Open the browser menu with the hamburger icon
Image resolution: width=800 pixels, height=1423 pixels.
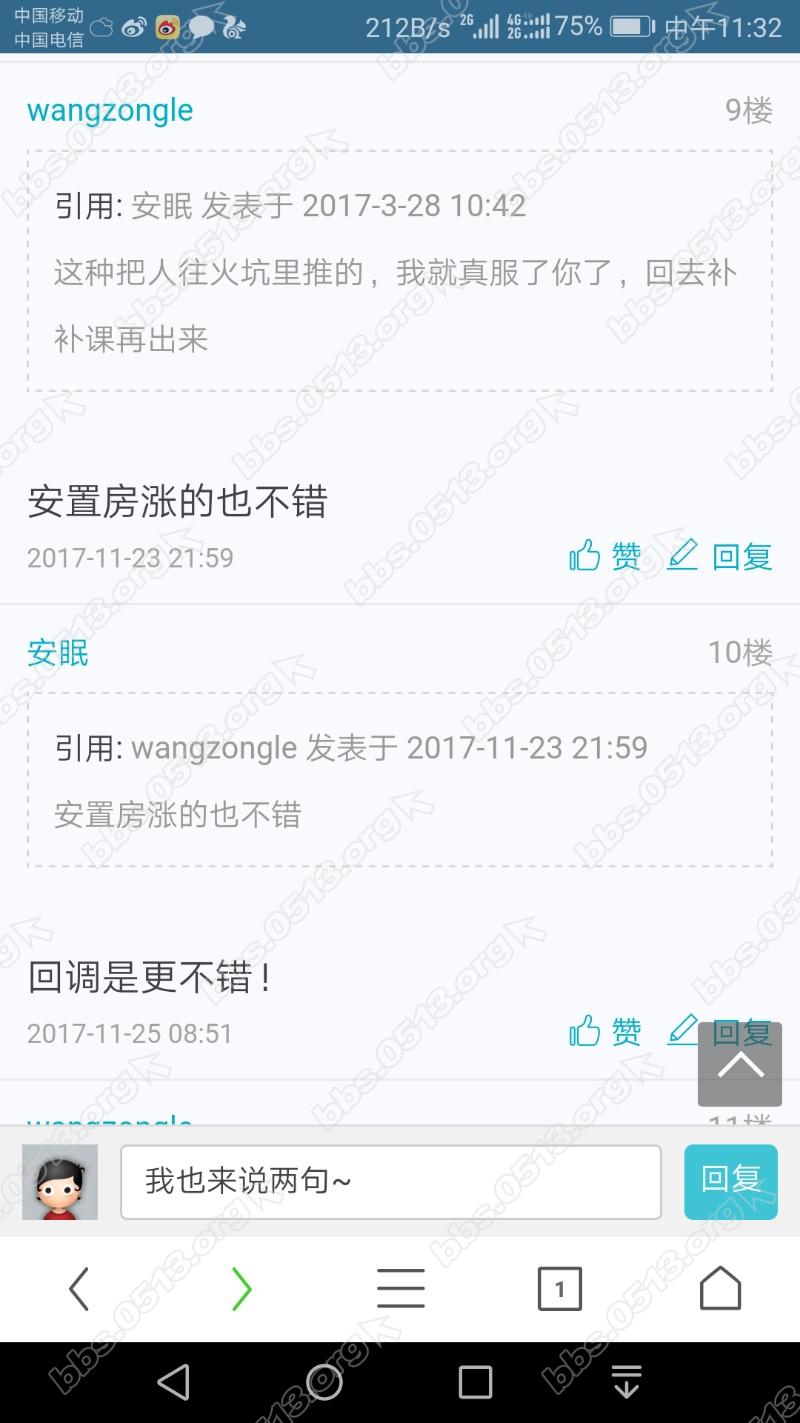pyautogui.click(x=400, y=1289)
